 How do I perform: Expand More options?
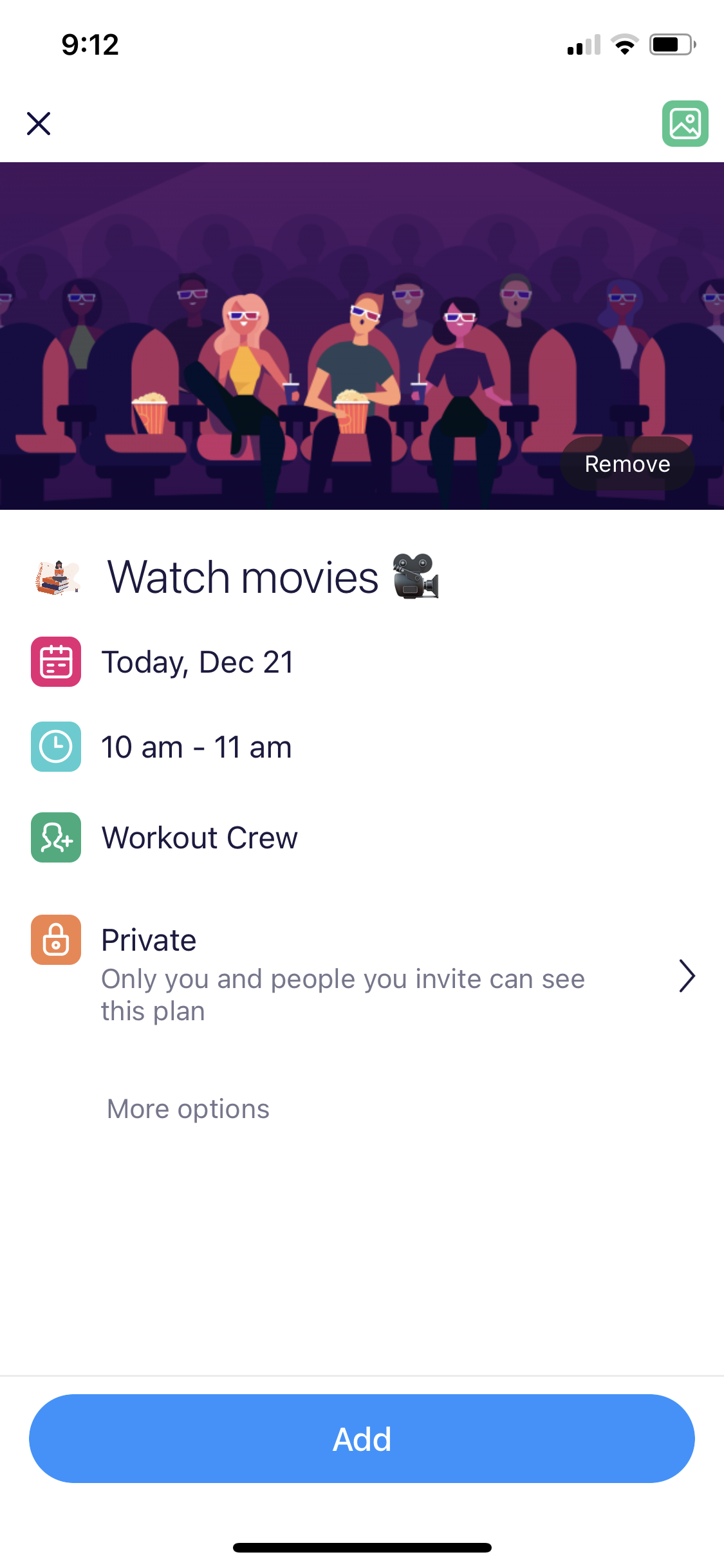187,1108
